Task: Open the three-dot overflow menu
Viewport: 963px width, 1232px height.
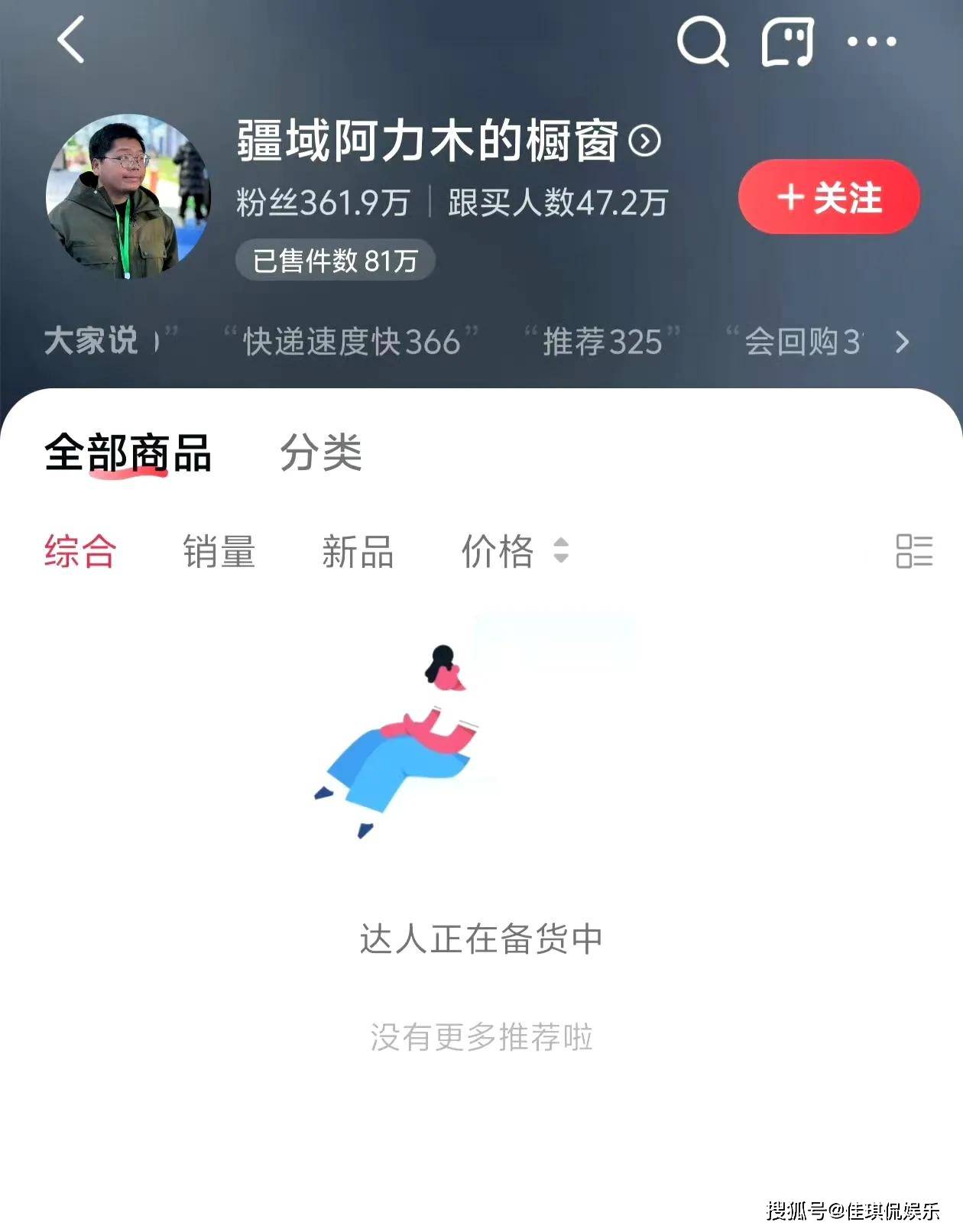Action: 871,42
